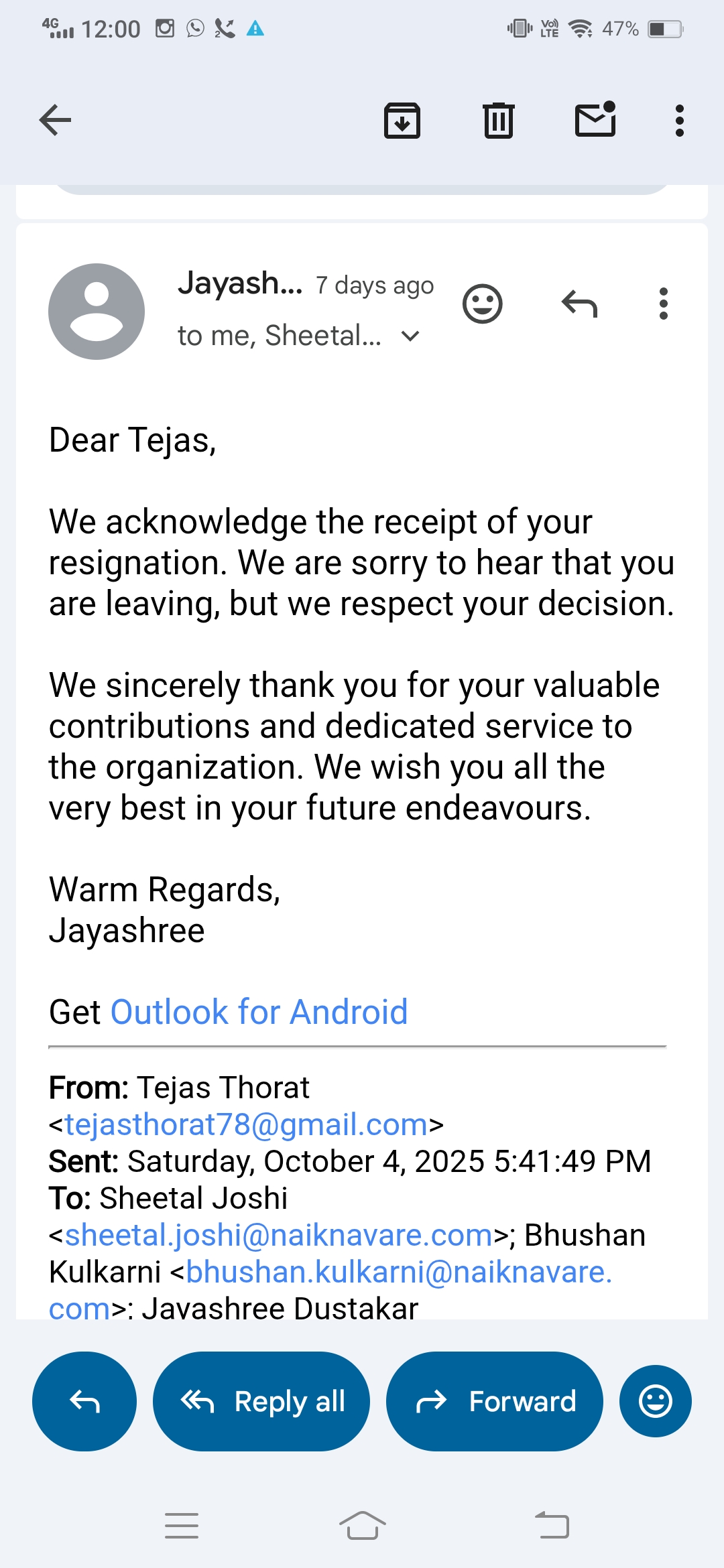Go to the system home screen

coord(362,1526)
